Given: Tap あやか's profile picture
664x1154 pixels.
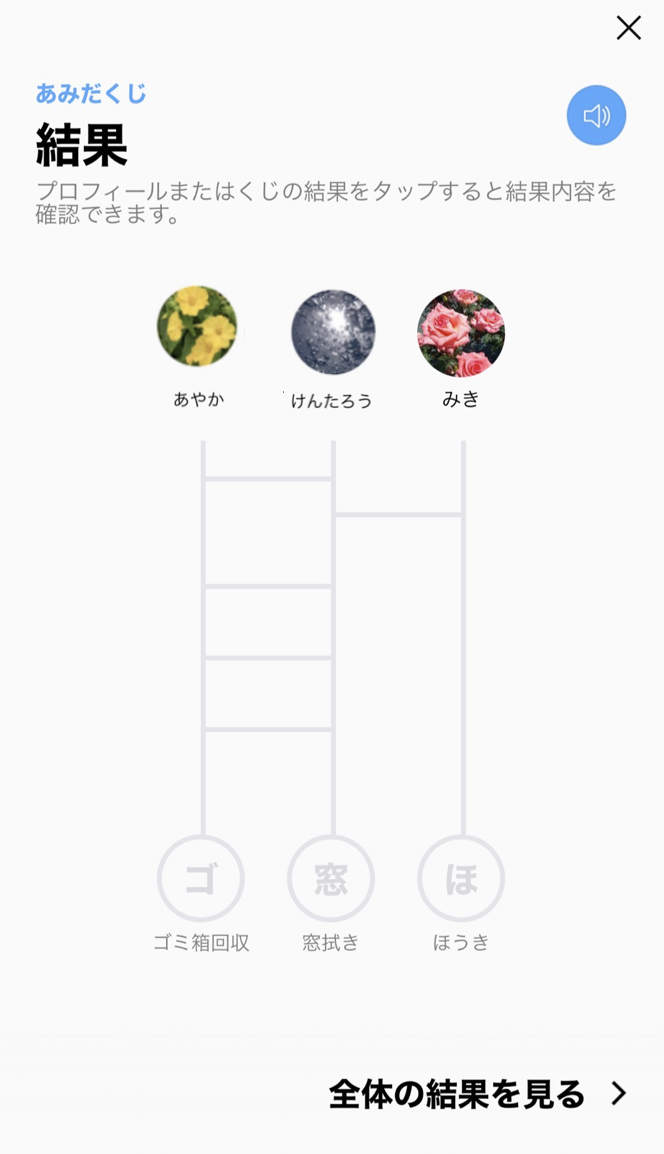Looking at the screenshot, I should click(197, 327).
